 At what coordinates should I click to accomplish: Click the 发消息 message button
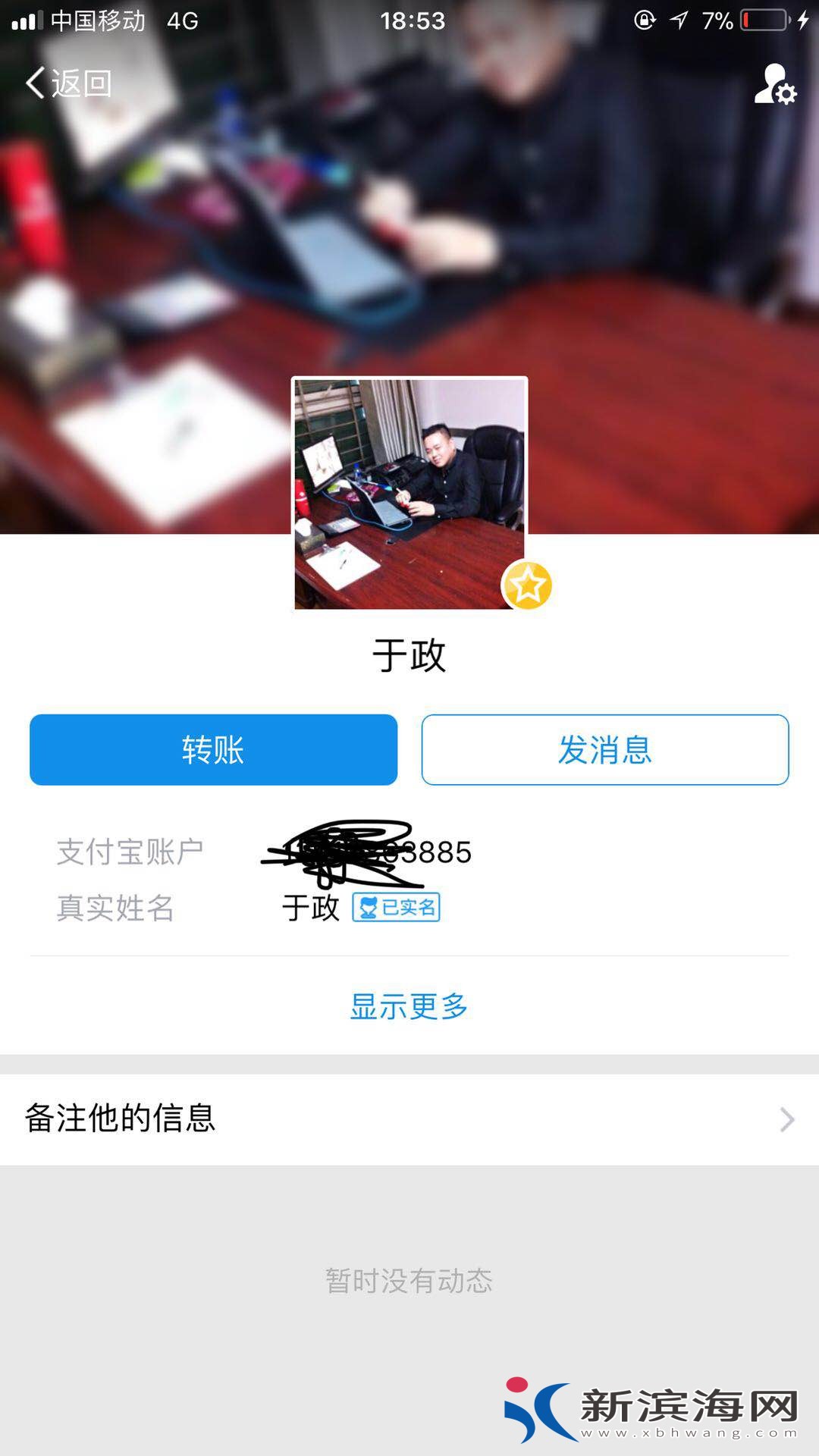(603, 749)
